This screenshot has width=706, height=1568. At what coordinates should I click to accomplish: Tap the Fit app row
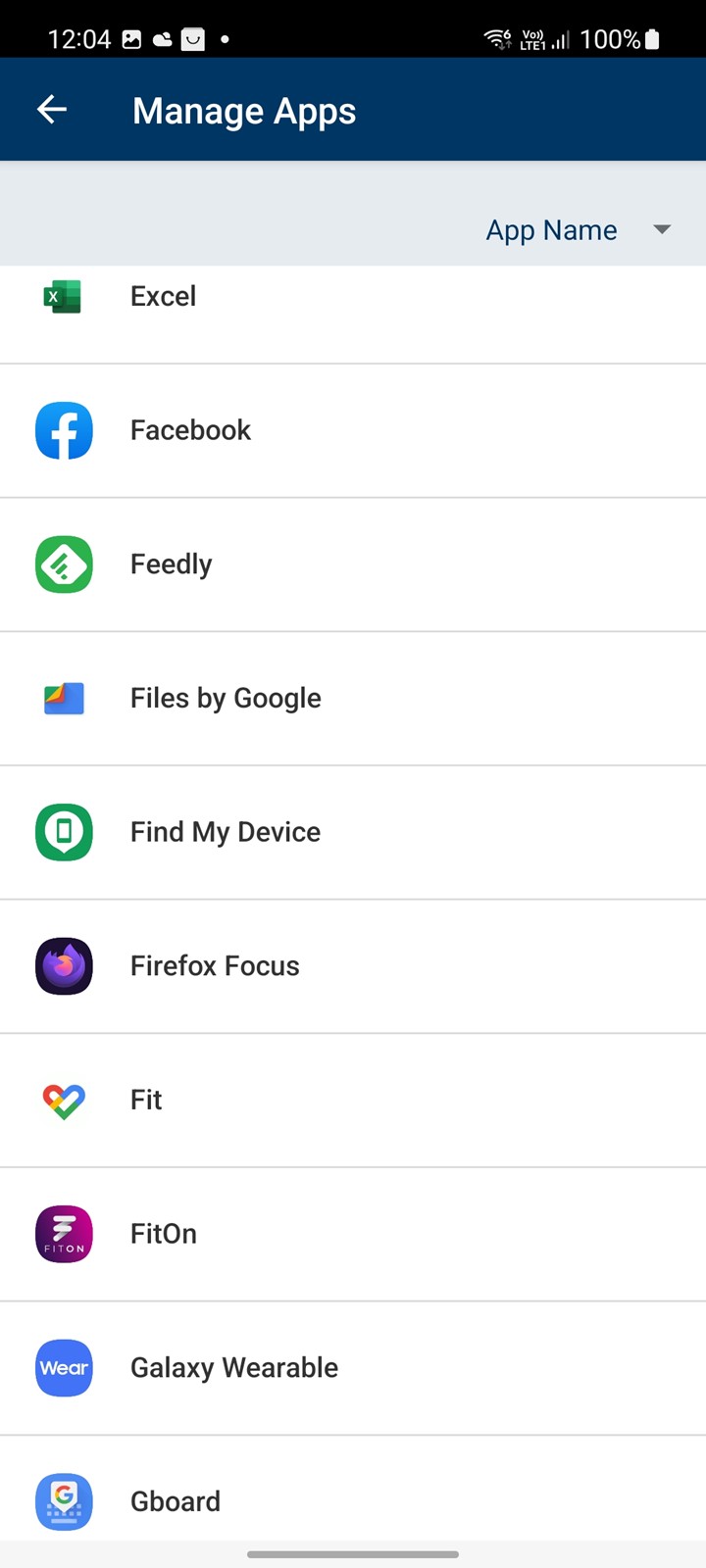click(x=353, y=1101)
